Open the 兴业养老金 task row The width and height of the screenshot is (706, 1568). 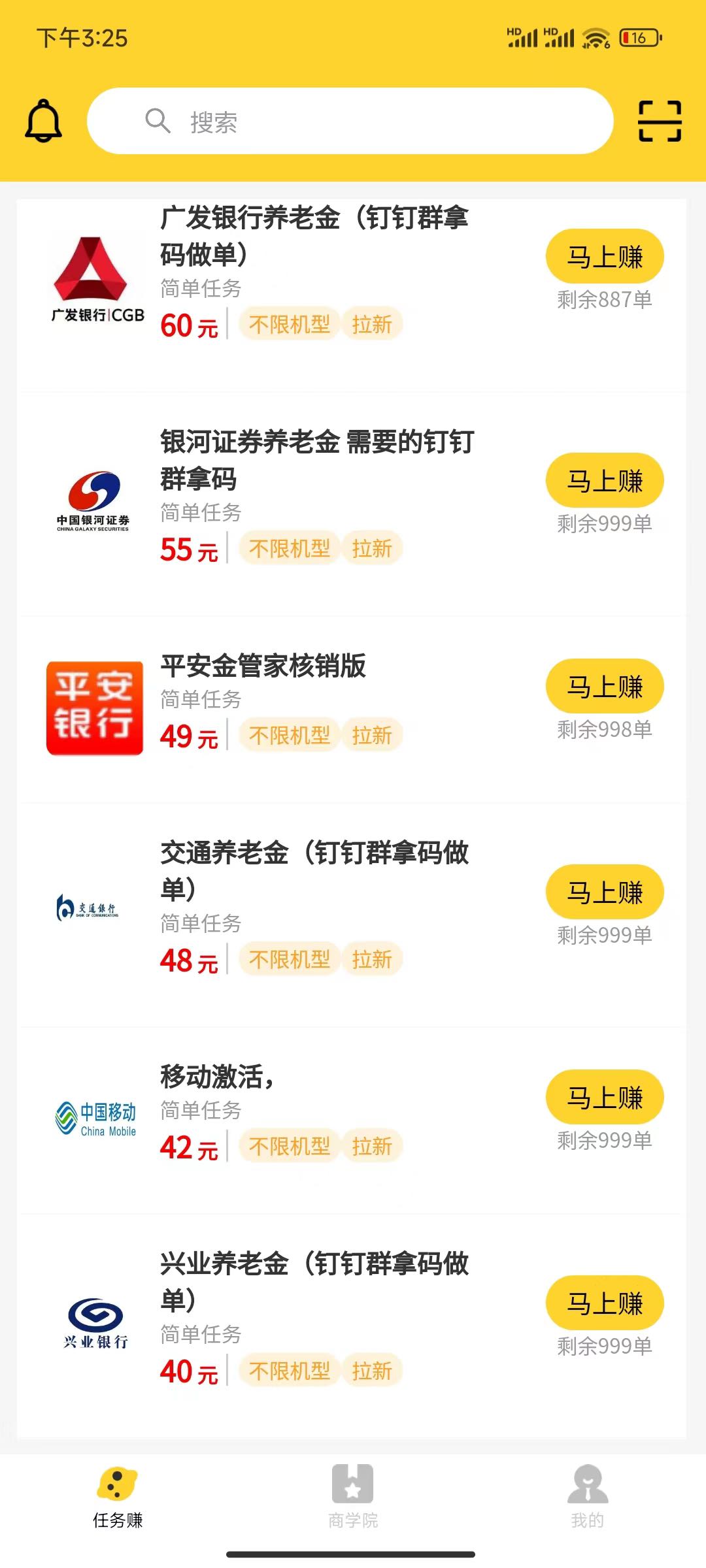pyautogui.click(x=352, y=1326)
